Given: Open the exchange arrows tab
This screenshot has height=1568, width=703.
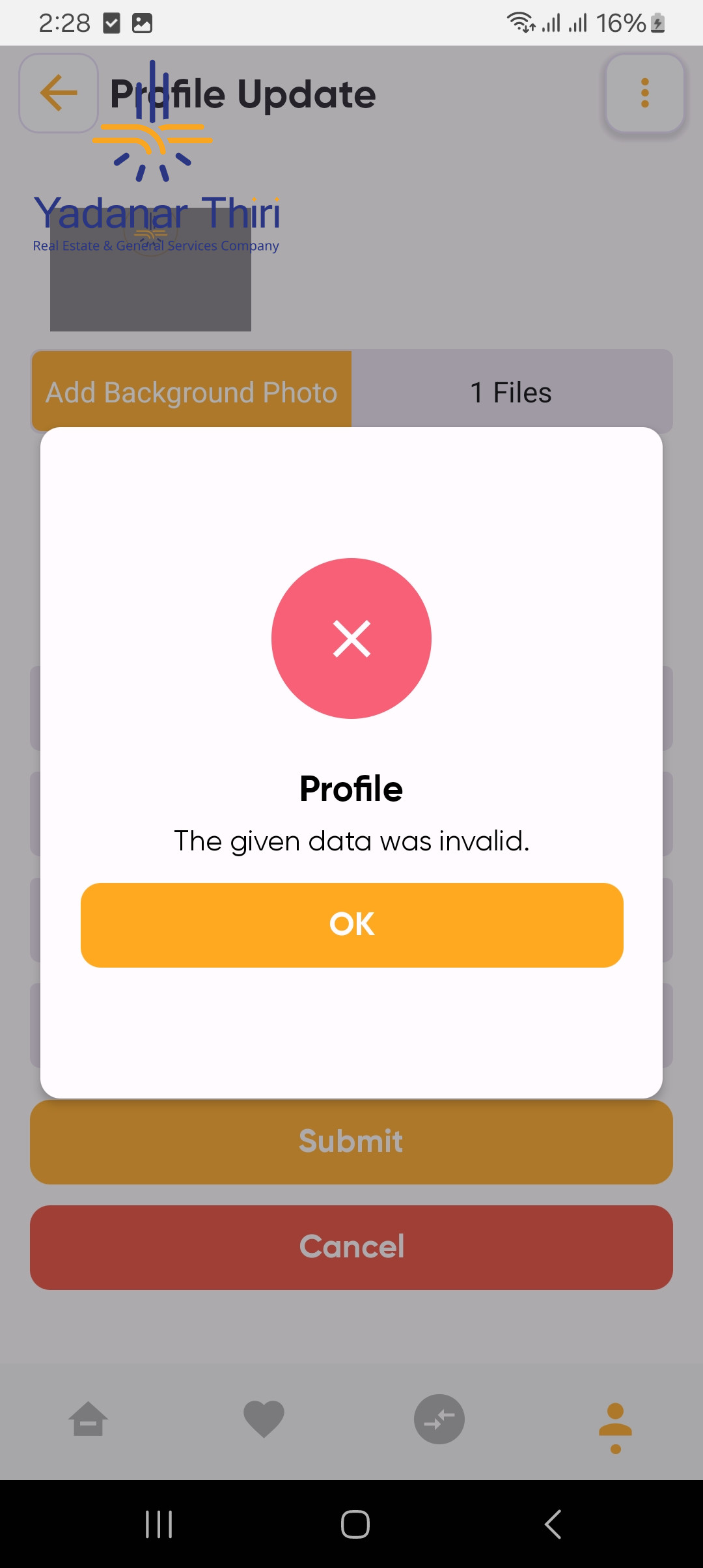Looking at the screenshot, I should point(439,1419).
